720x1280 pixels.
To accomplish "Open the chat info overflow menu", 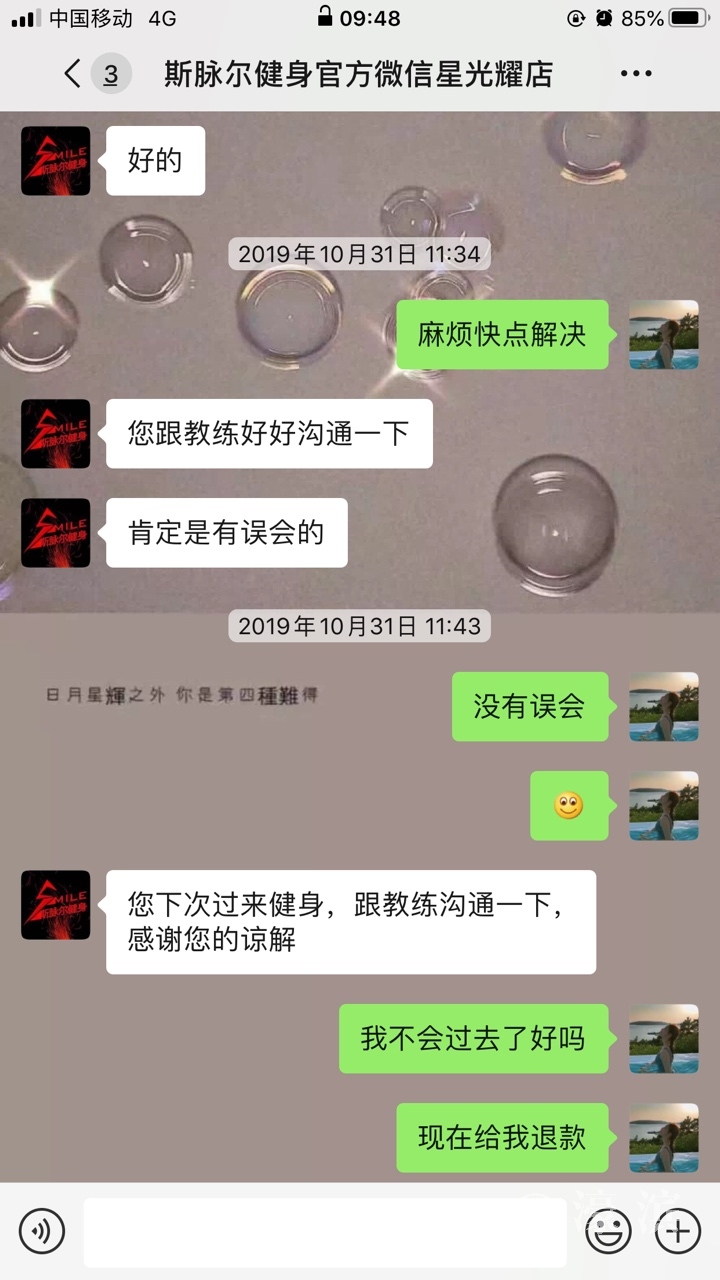I will tap(636, 74).
